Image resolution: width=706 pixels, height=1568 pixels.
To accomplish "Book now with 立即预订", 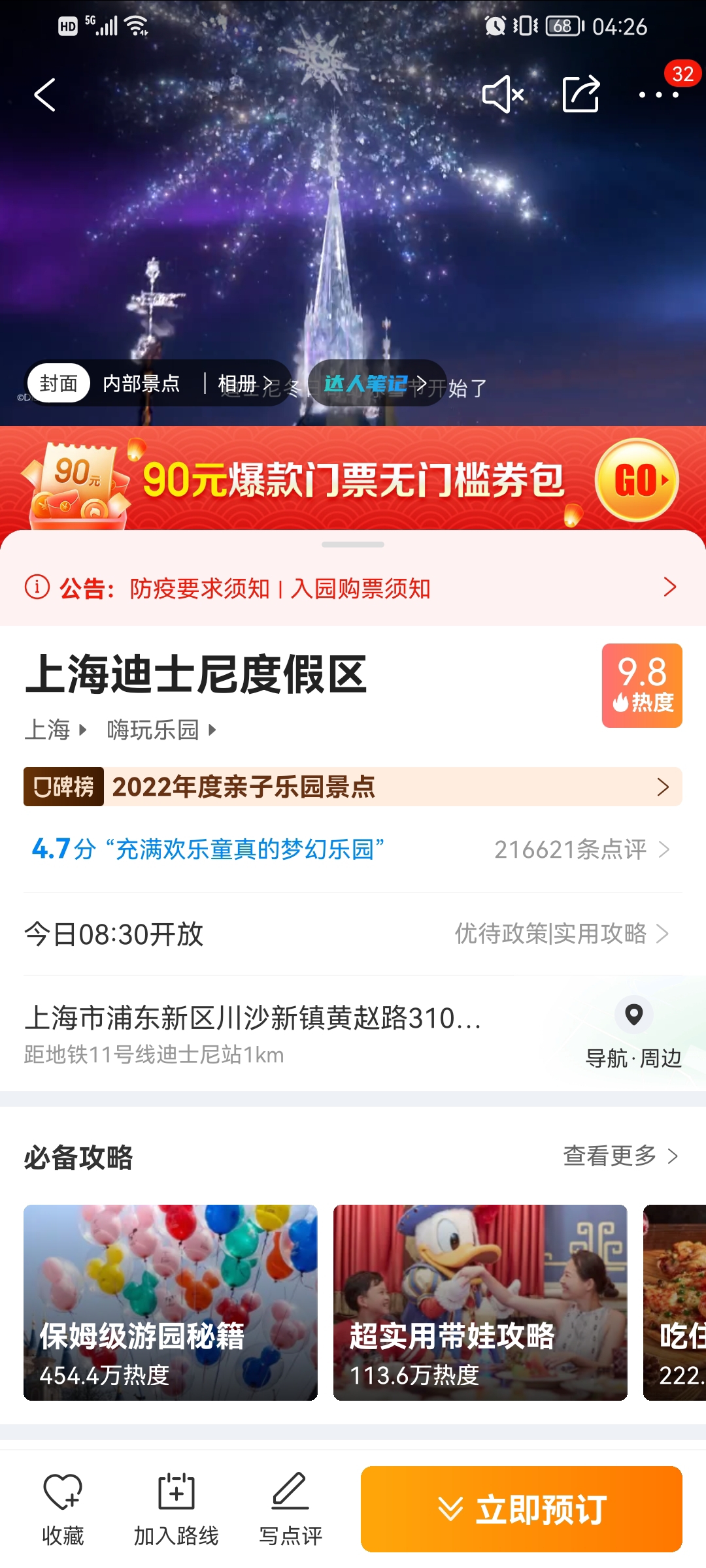I will [x=521, y=1509].
